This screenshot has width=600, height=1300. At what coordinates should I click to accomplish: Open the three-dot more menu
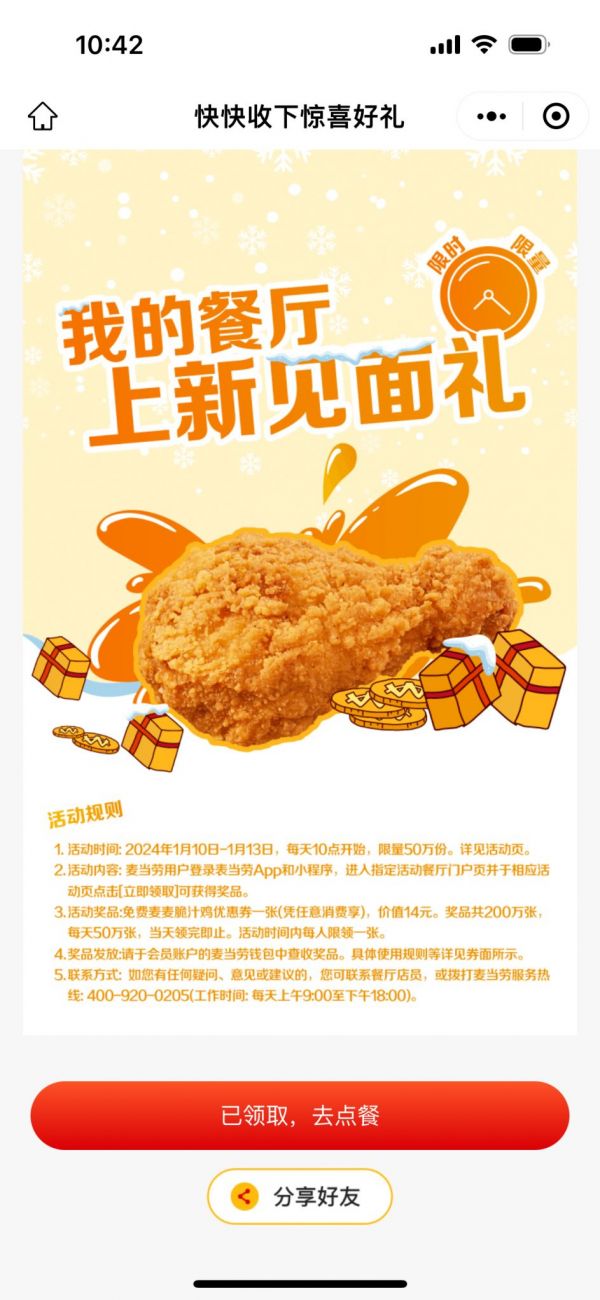tap(491, 117)
